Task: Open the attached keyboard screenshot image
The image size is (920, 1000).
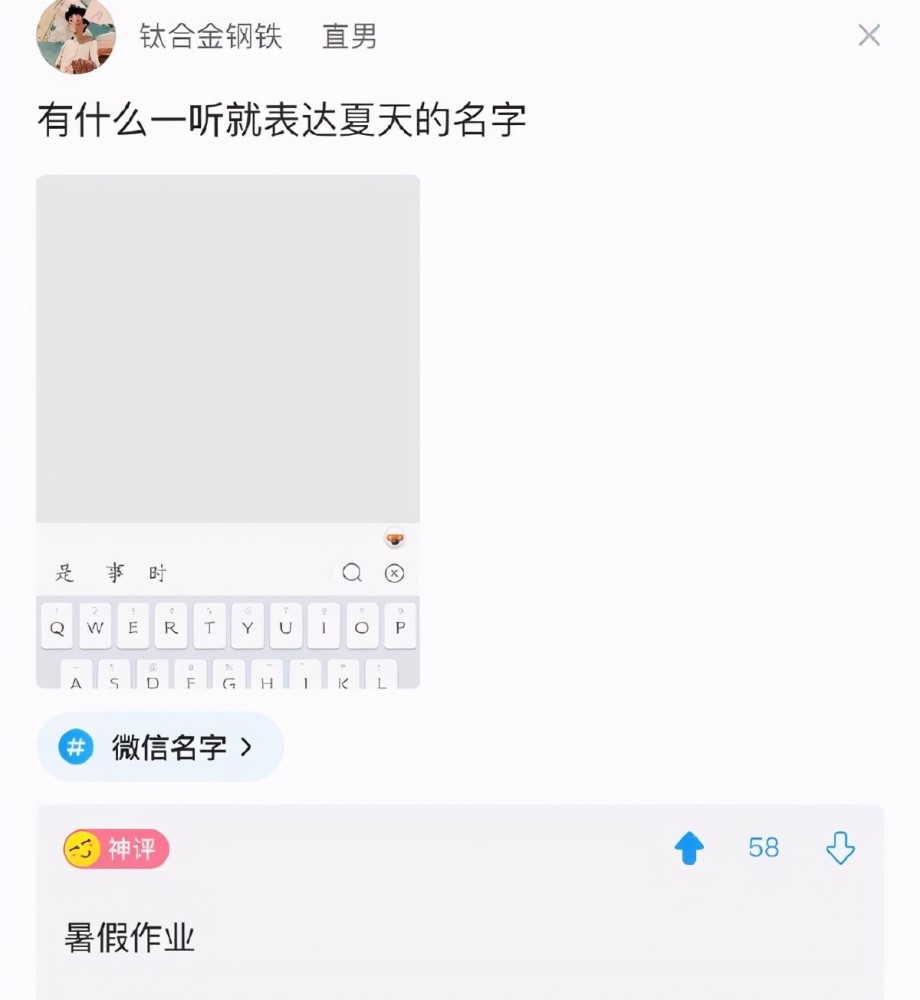Action: (x=228, y=431)
